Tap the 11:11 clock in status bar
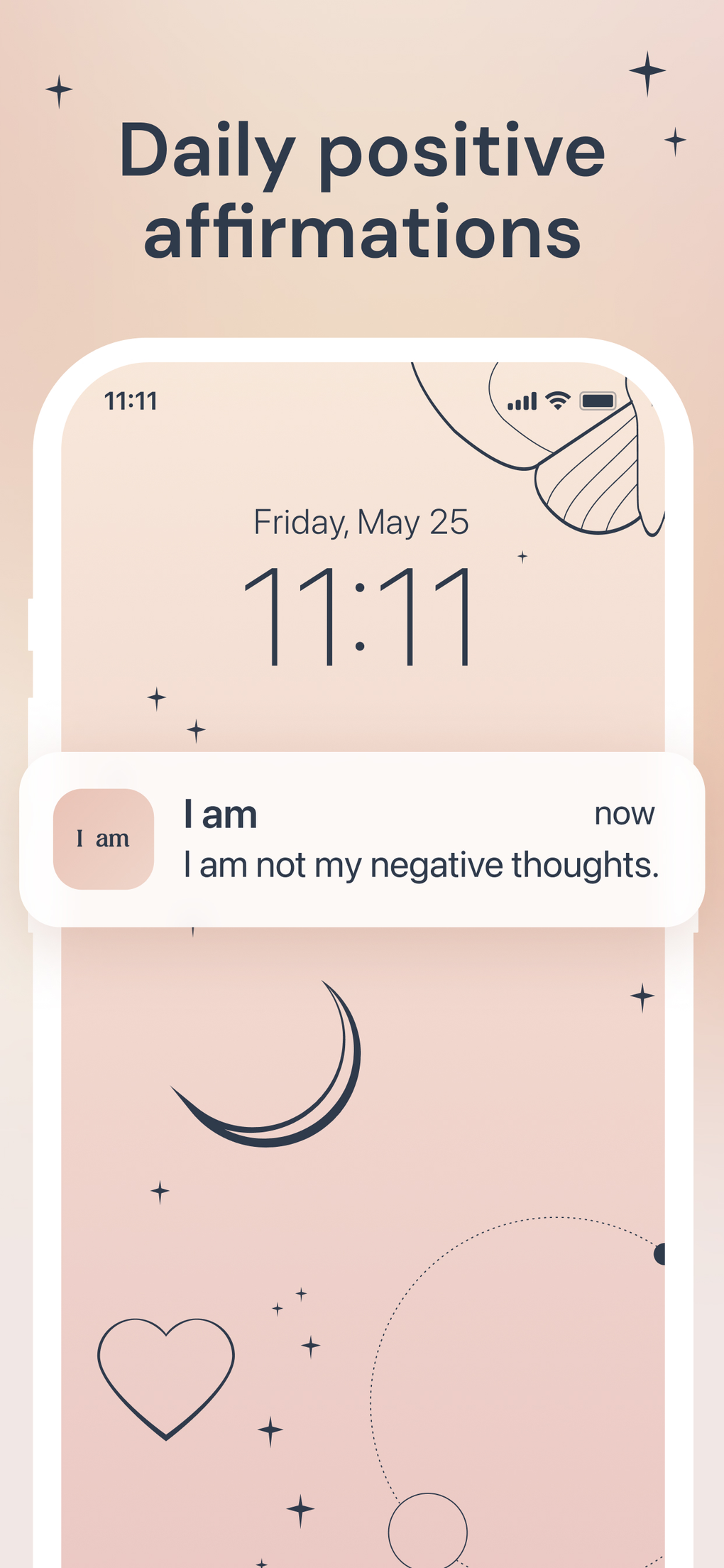 pyautogui.click(x=132, y=399)
